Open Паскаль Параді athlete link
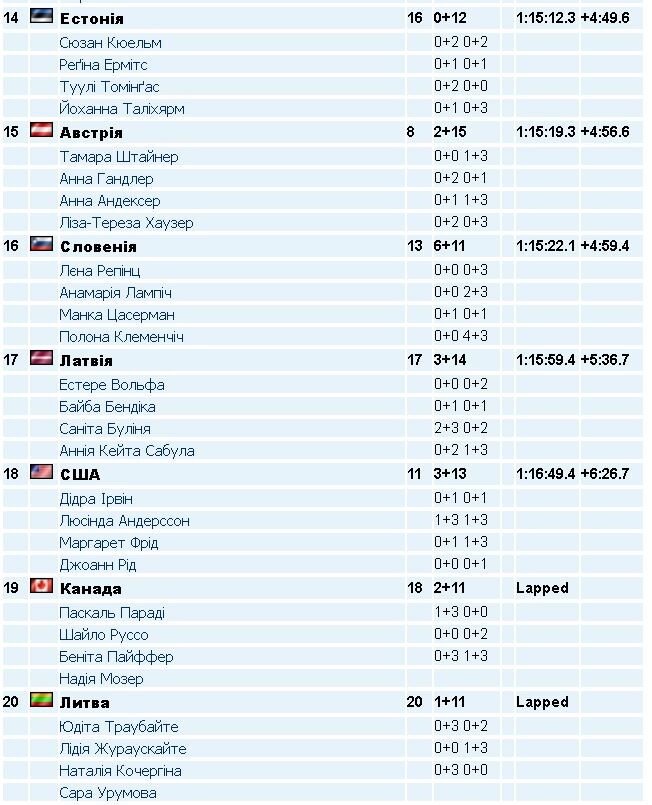The width and height of the screenshot is (652, 805). pos(112,613)
